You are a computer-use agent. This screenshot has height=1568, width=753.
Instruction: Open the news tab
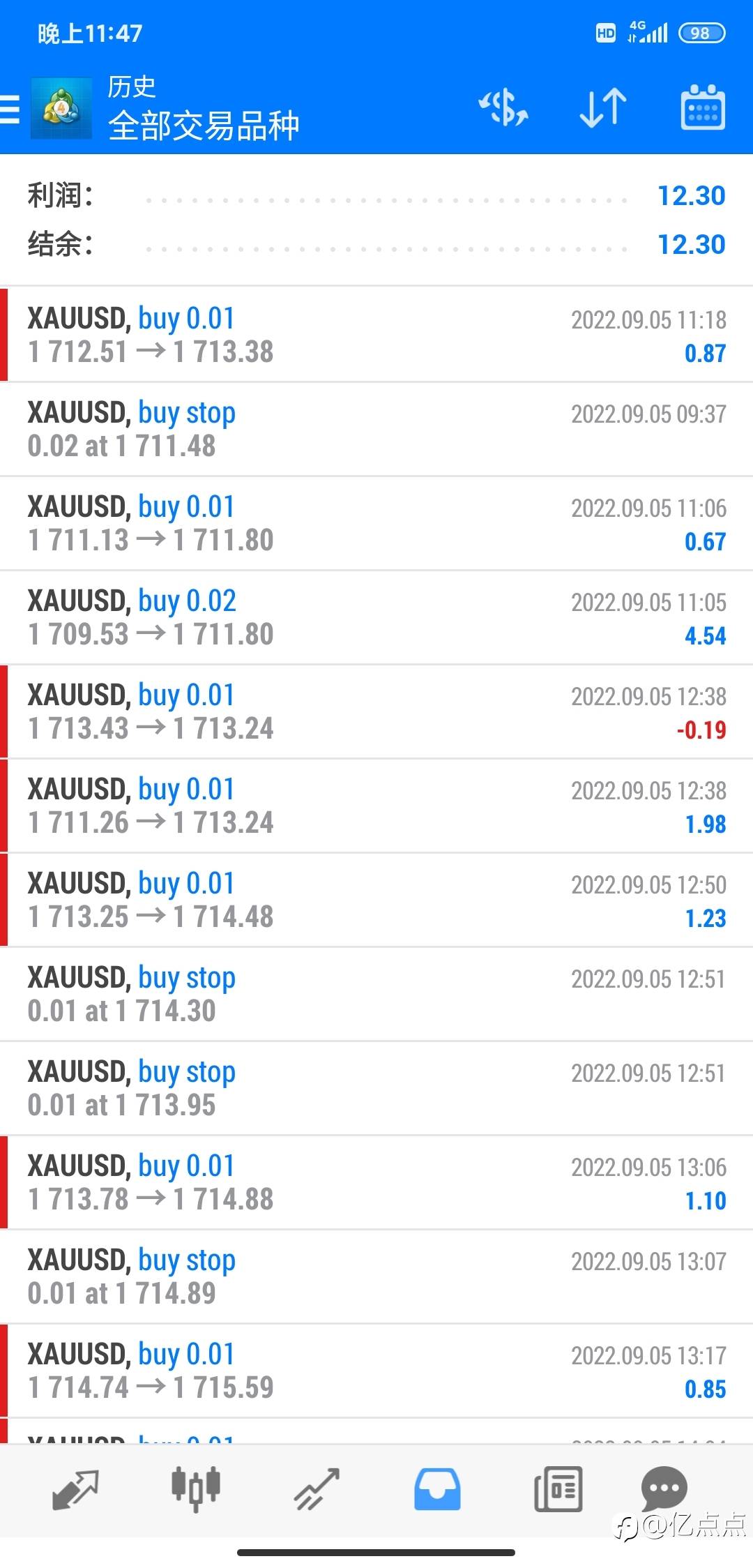[x=558, y=1488]
